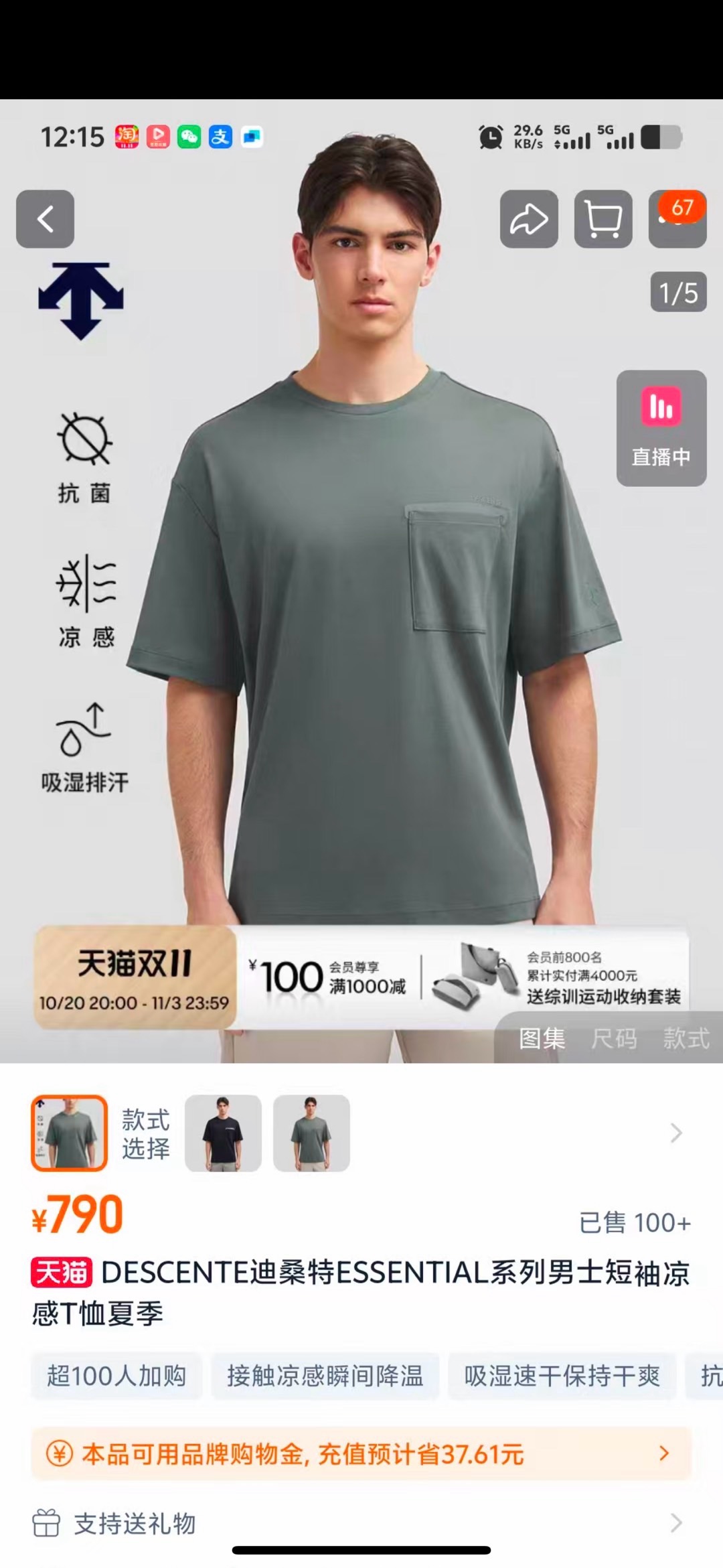Select the first gallery image thumbnail
The height and width of the screenshot is (1568, 723).
pos(69,1133)
